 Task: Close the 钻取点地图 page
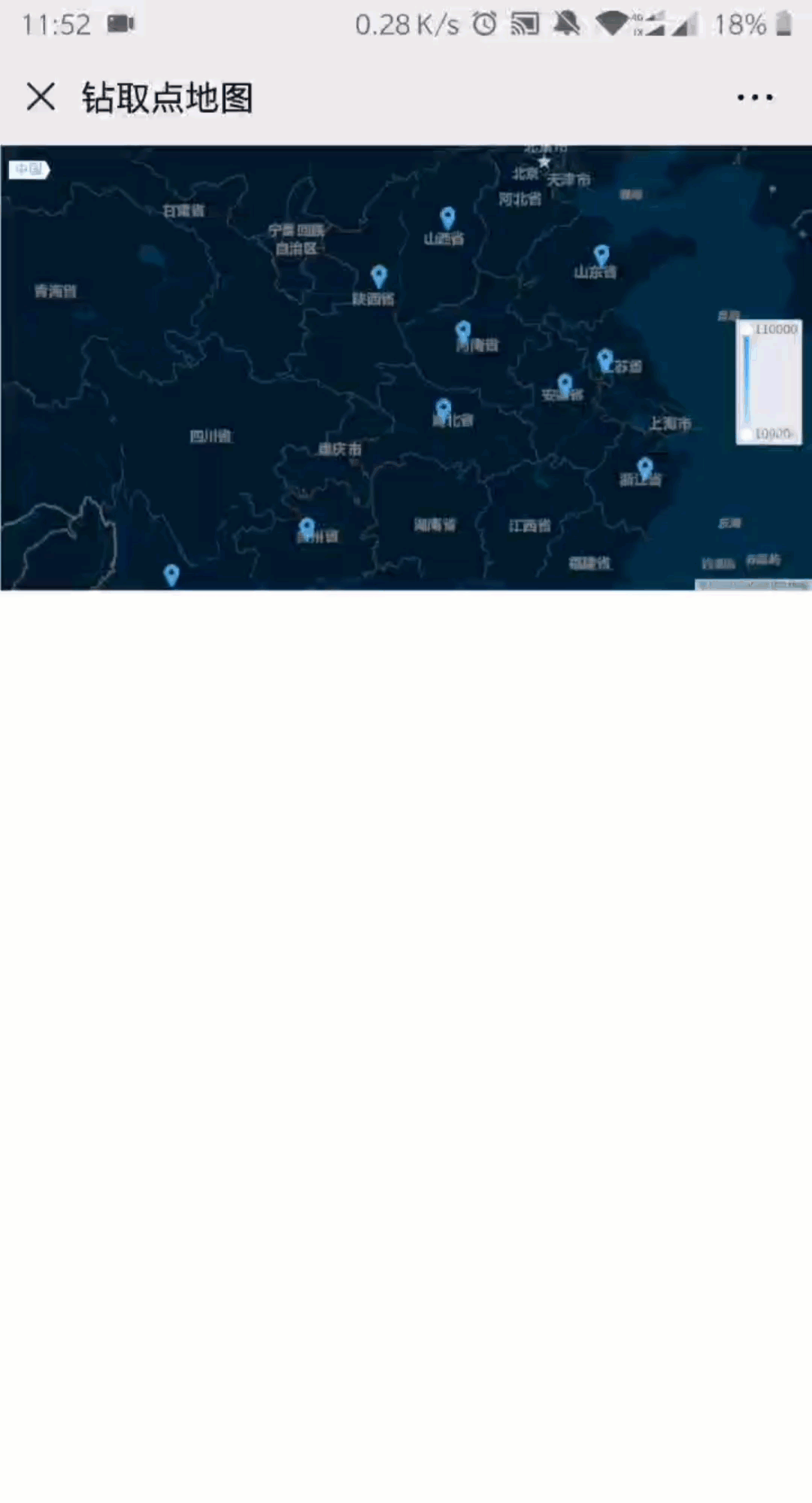click(x=41, y=97)
